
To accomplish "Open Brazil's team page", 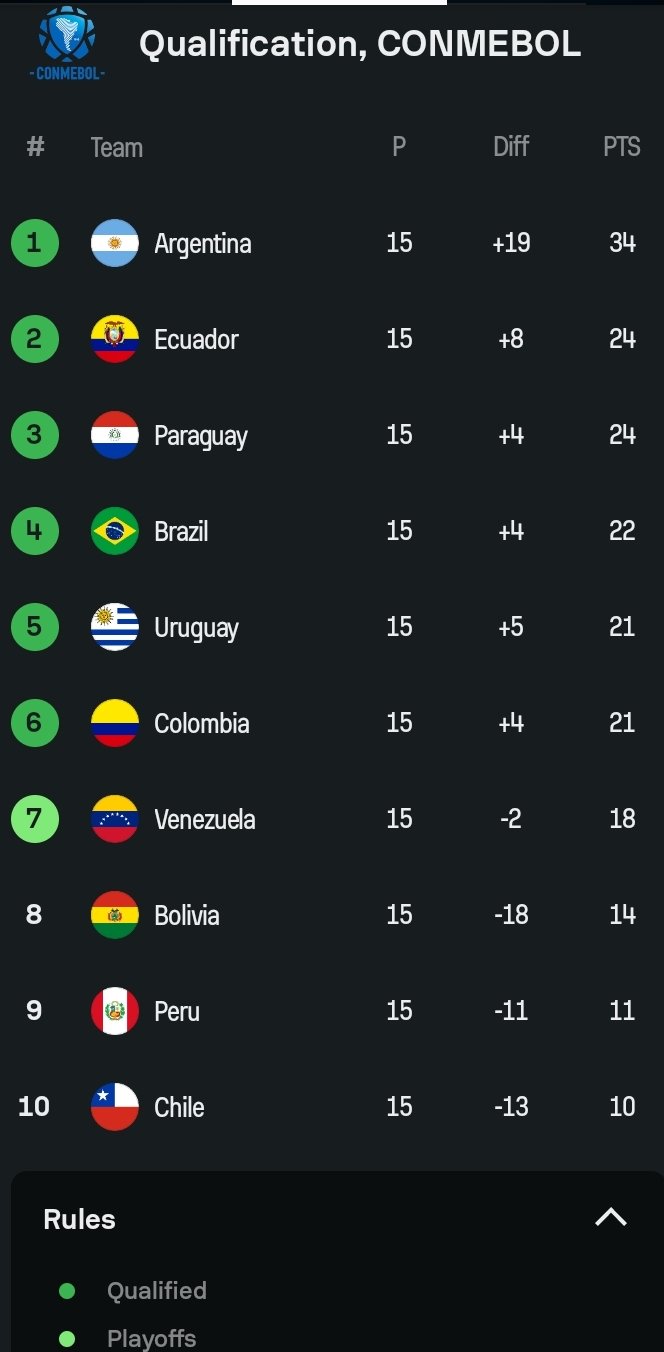I will (x=332, y=531).
